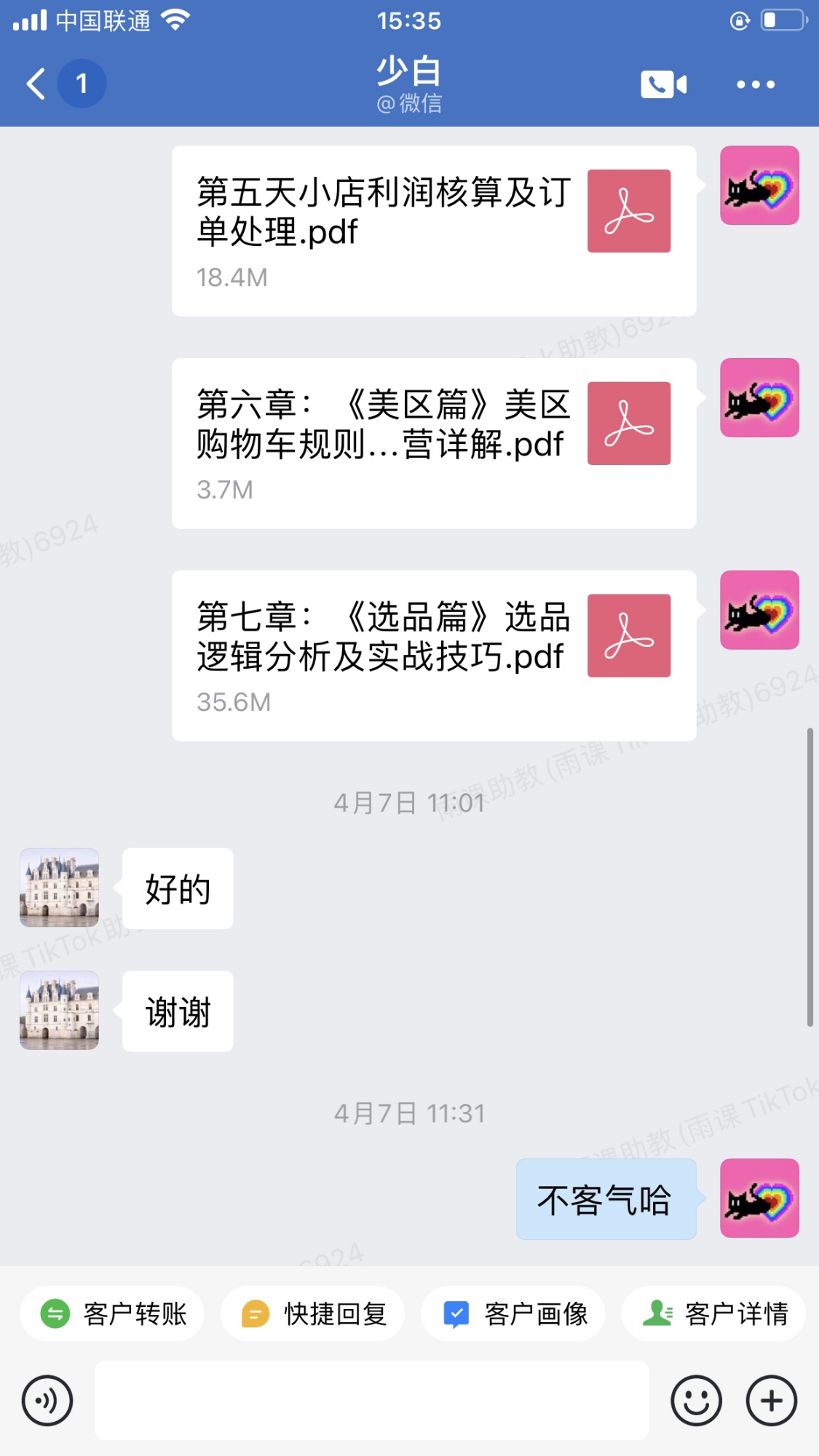Focus the message text field
Viewport: 819px width, 1456px height.
tap(371, 1400)
